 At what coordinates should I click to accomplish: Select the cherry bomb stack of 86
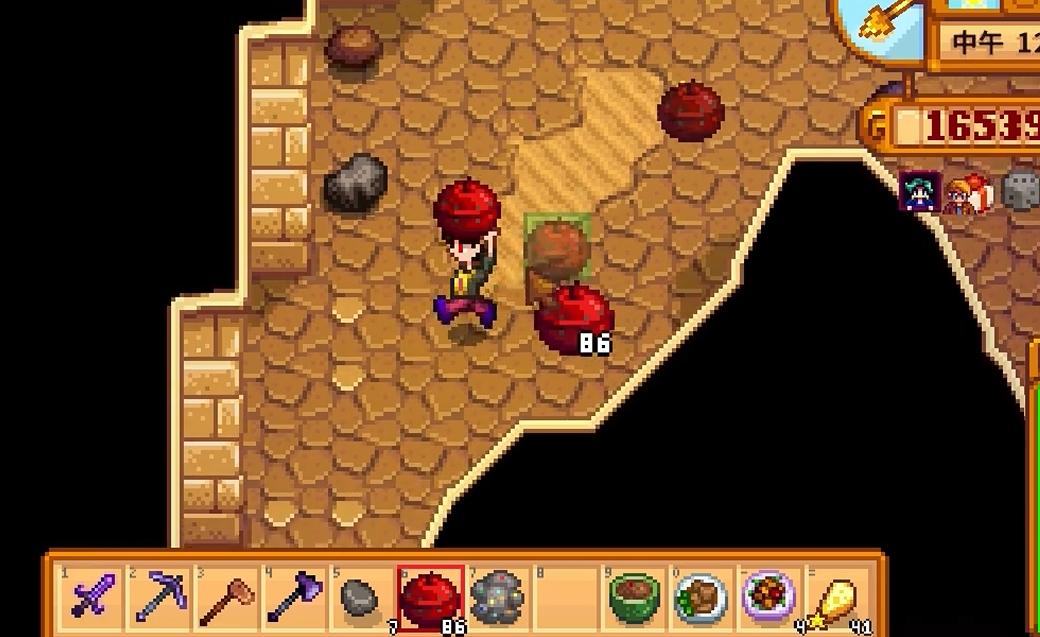[430, 597]
